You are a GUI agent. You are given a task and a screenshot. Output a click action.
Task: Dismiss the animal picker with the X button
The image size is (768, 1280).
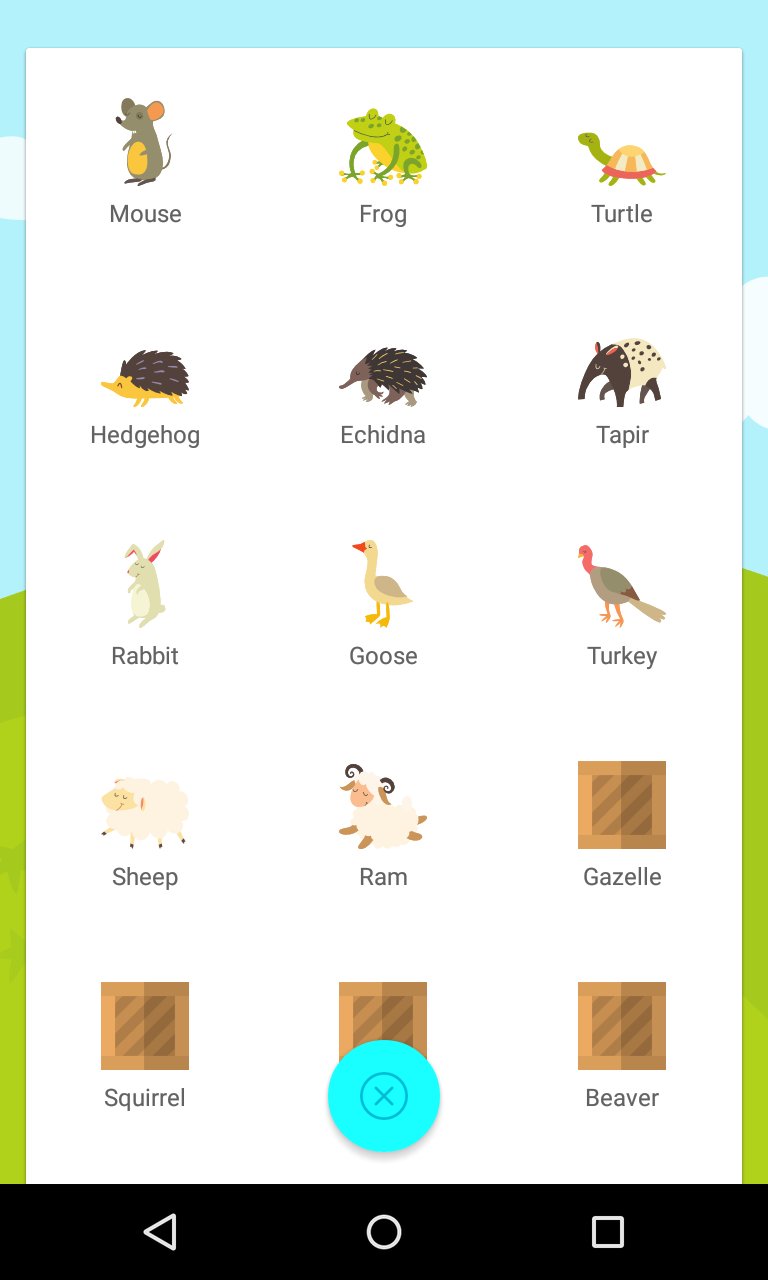click(x=383, y=1096)
